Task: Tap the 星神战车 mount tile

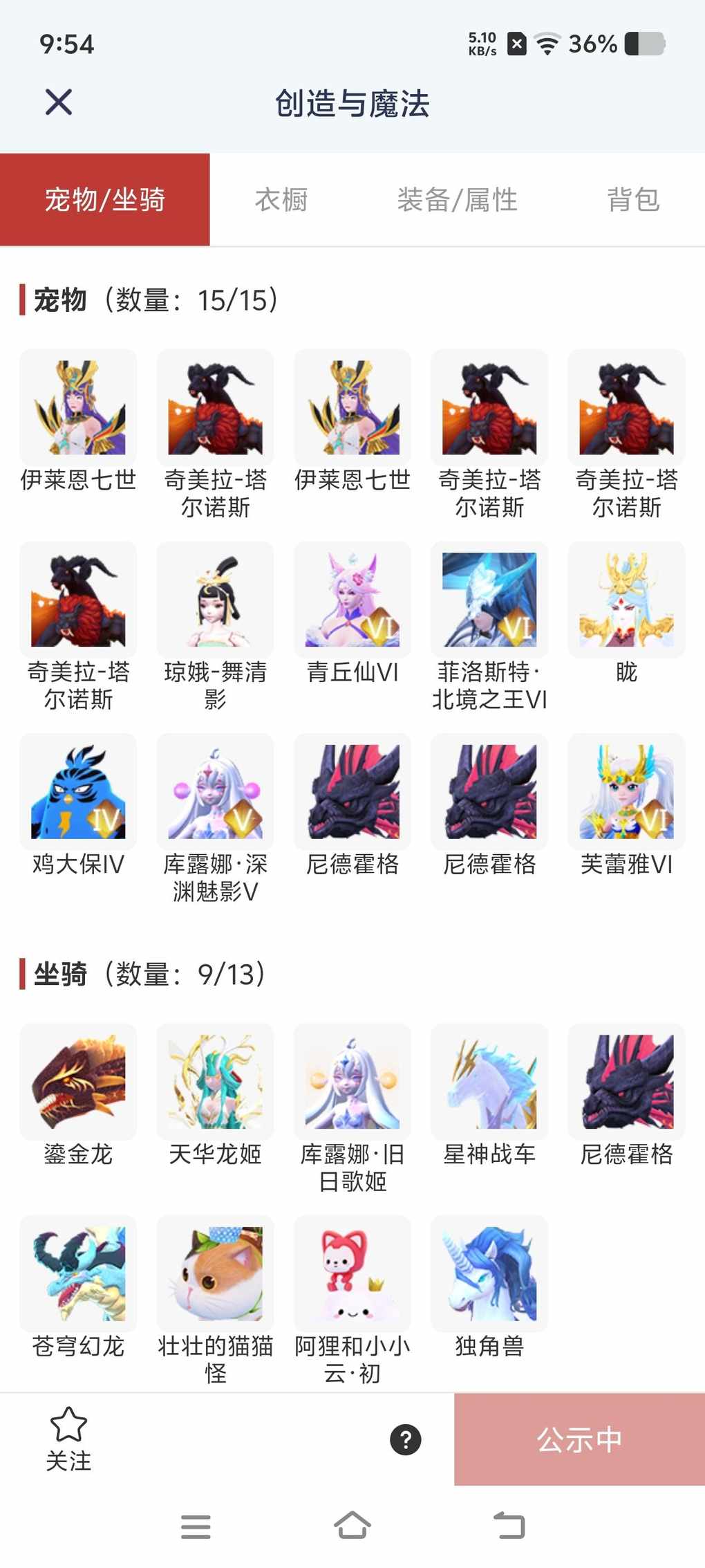Action: [x=489, y=1082]
